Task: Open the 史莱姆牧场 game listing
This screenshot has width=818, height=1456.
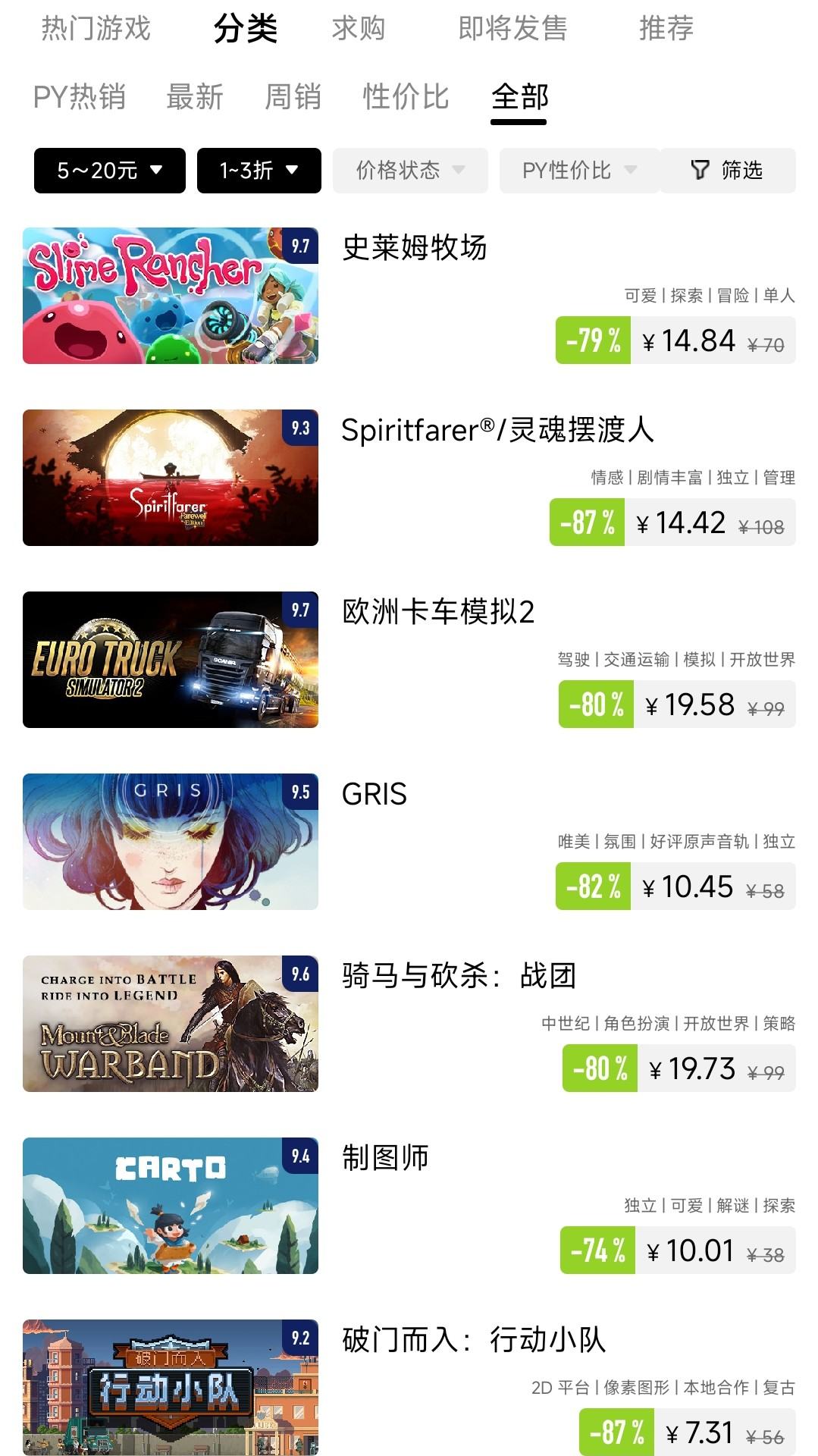Action: 414,248
